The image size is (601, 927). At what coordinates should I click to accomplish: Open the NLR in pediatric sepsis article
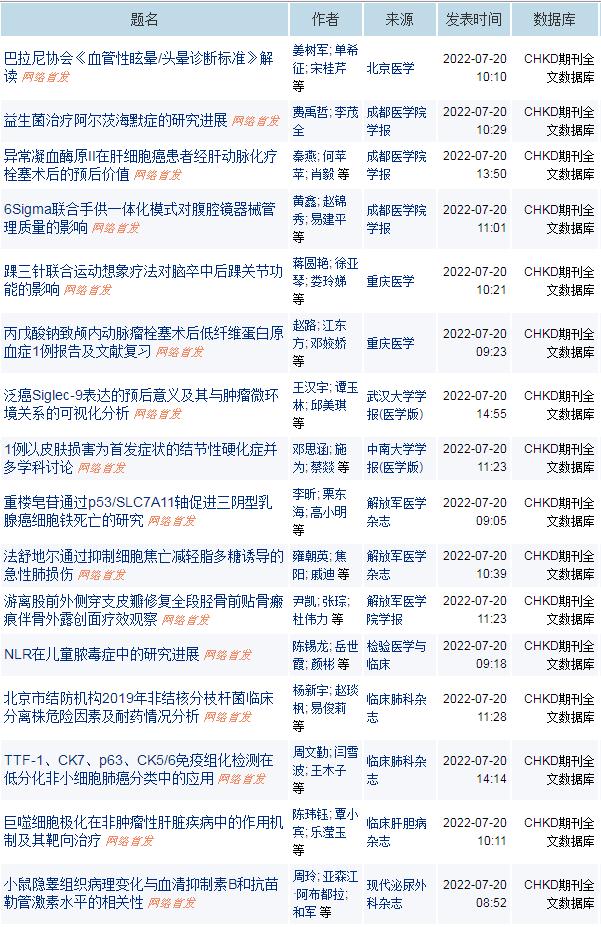[102, 654]
